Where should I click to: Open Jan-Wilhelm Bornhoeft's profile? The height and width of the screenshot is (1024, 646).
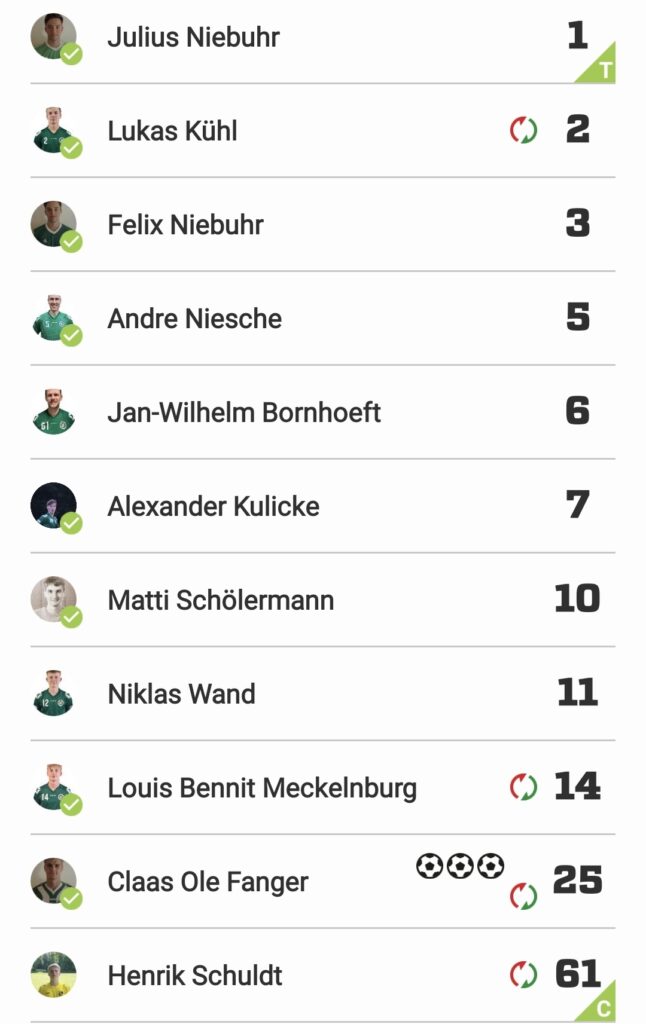tap(244, 413)
